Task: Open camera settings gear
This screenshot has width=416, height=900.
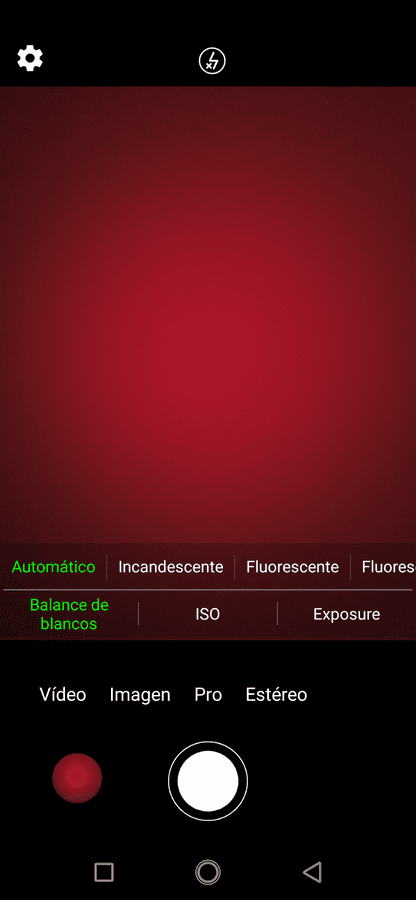Action: point(30,59)
